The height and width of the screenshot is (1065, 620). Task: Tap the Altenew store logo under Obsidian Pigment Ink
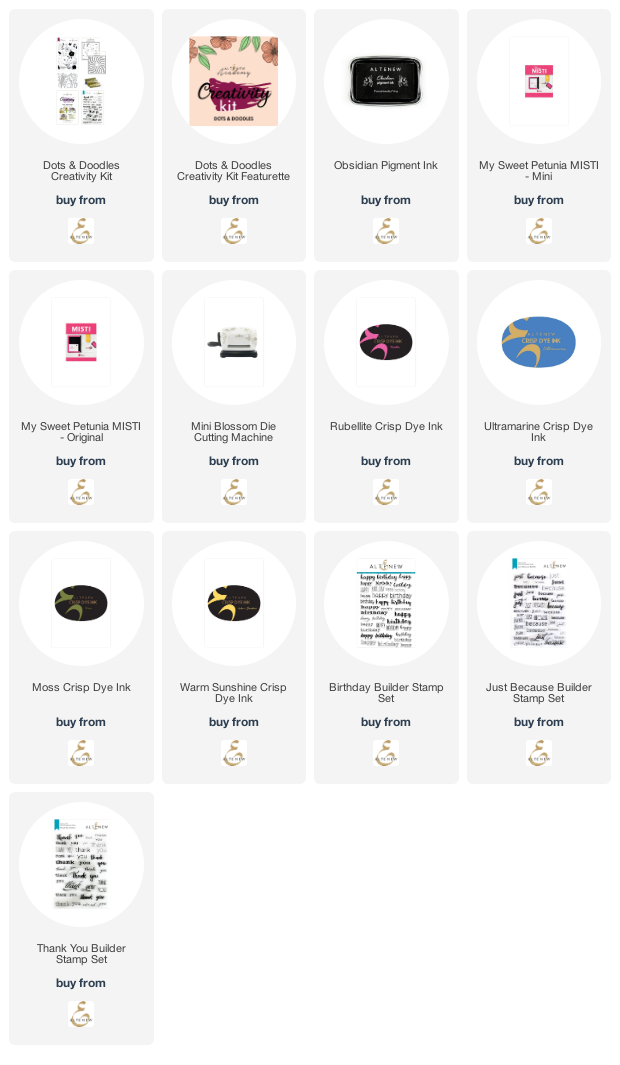(x=386, y=231)
